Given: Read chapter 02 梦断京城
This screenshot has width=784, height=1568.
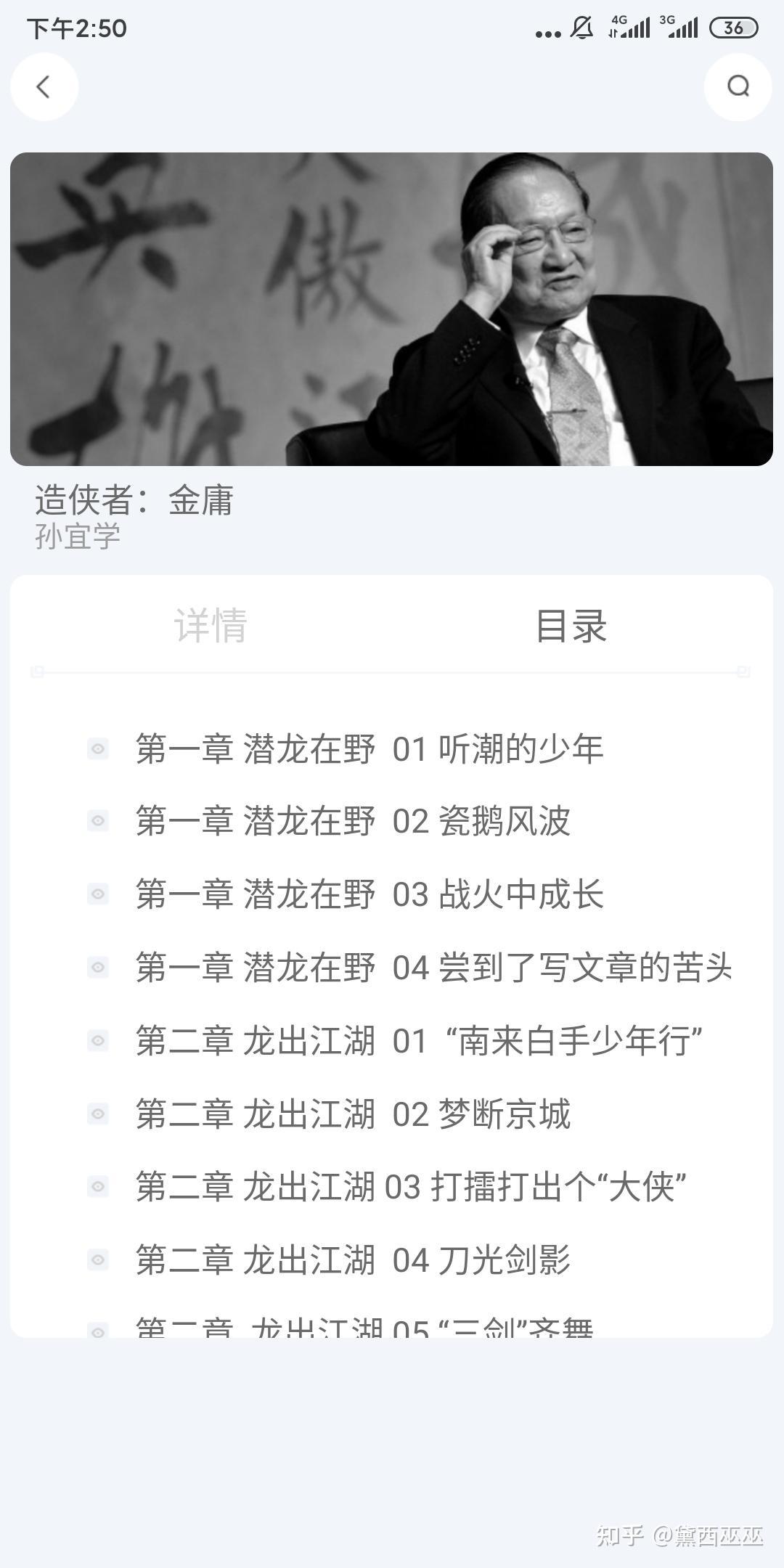Looking at the screenshot, I should coord(353,1114).
